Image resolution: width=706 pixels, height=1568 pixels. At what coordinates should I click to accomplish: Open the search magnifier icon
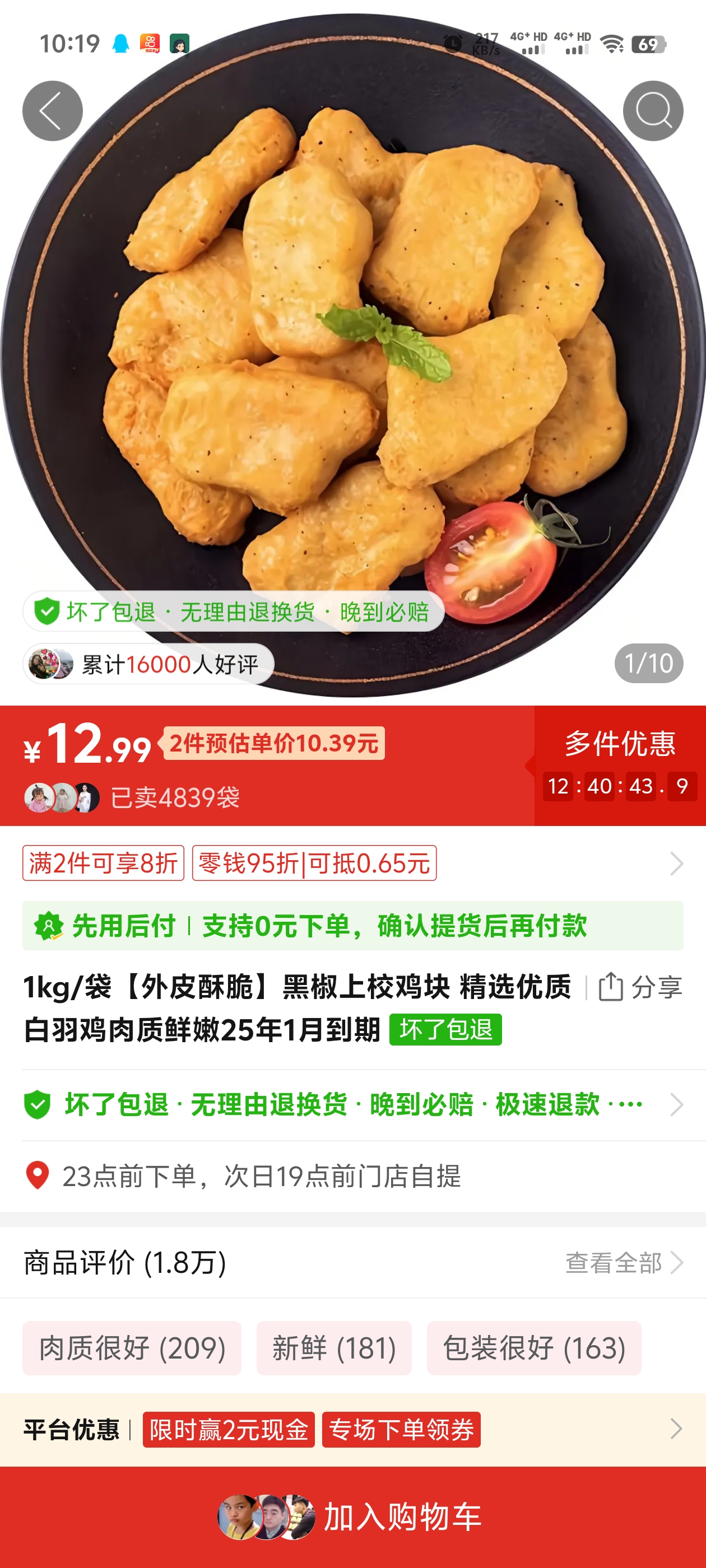point(652,111)
